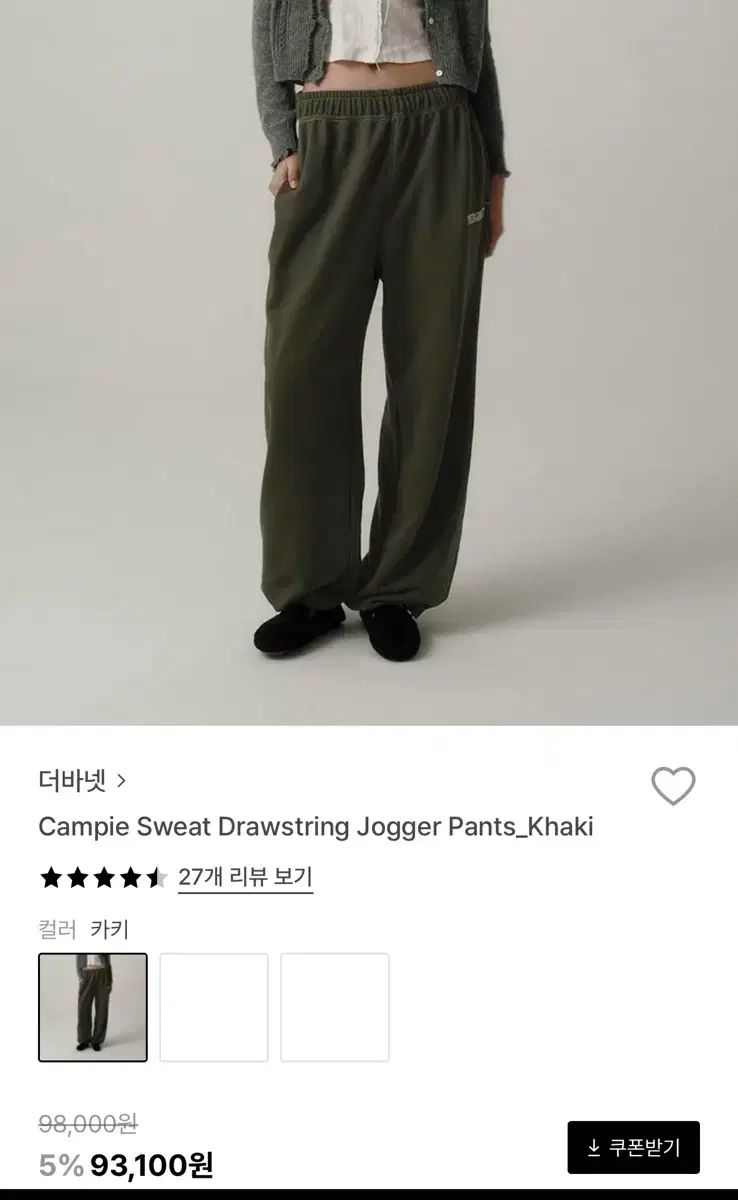The width and height of the screenshot is (738, 1200).
Task: Tap the 쿠폰받기 coupon button
Action: pos(633,1147)
